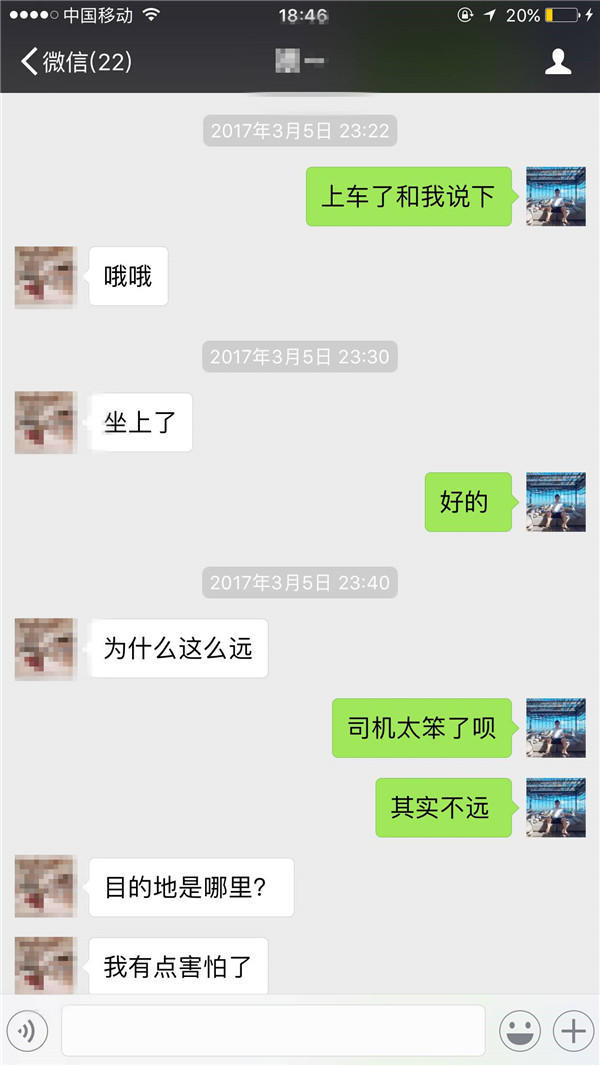The image size is (600, 1066).
Task: Switch to voice message input
Action: [x=28, y=1030]
